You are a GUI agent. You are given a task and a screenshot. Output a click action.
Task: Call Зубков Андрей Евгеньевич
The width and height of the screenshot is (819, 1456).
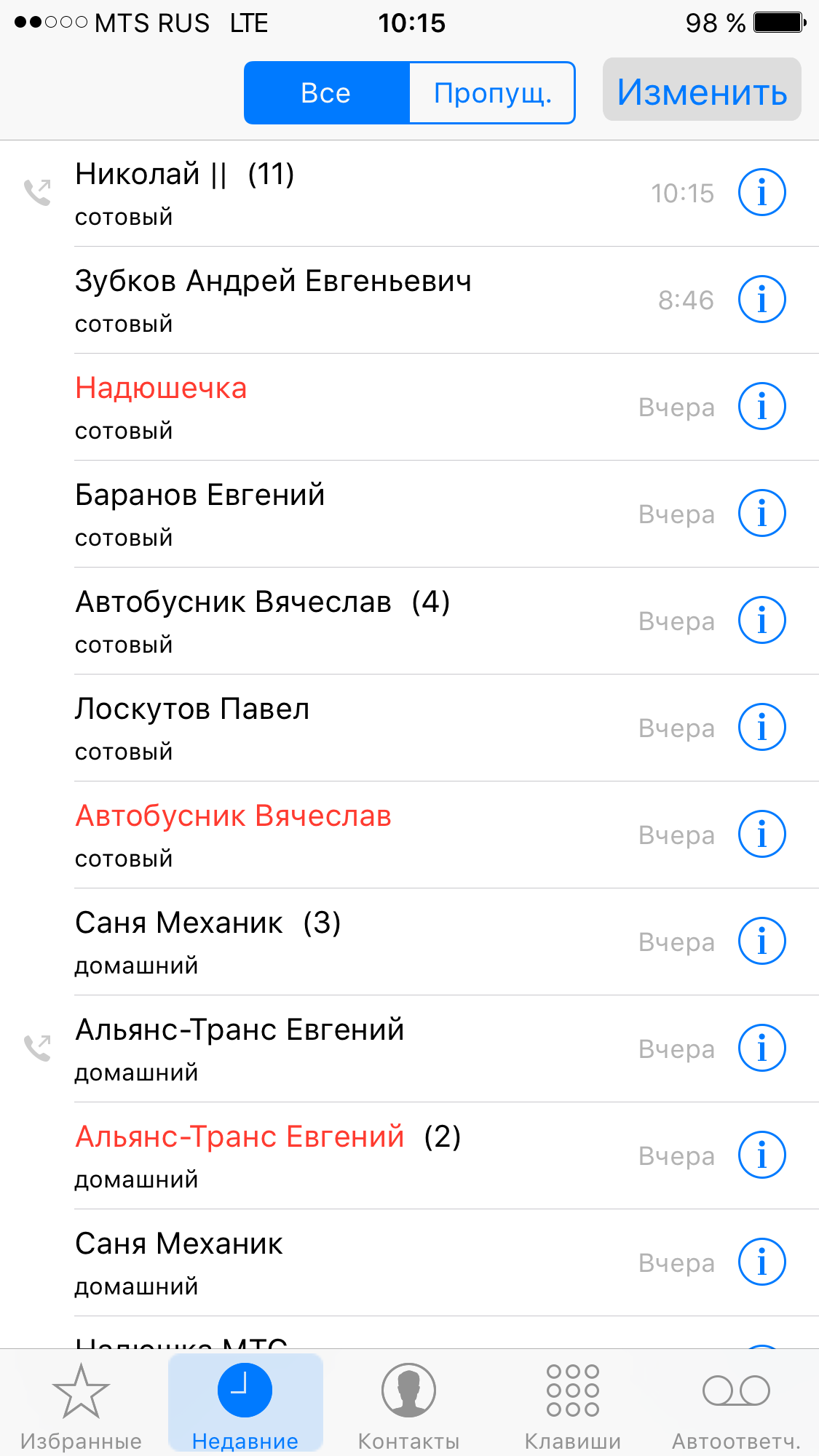coord(291,299)
